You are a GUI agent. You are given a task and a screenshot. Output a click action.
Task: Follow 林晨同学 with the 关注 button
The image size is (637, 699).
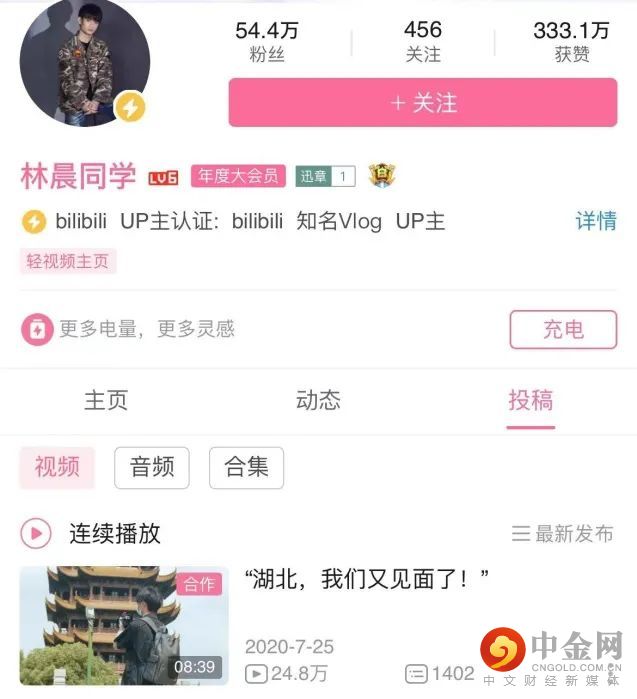(422, 103)
